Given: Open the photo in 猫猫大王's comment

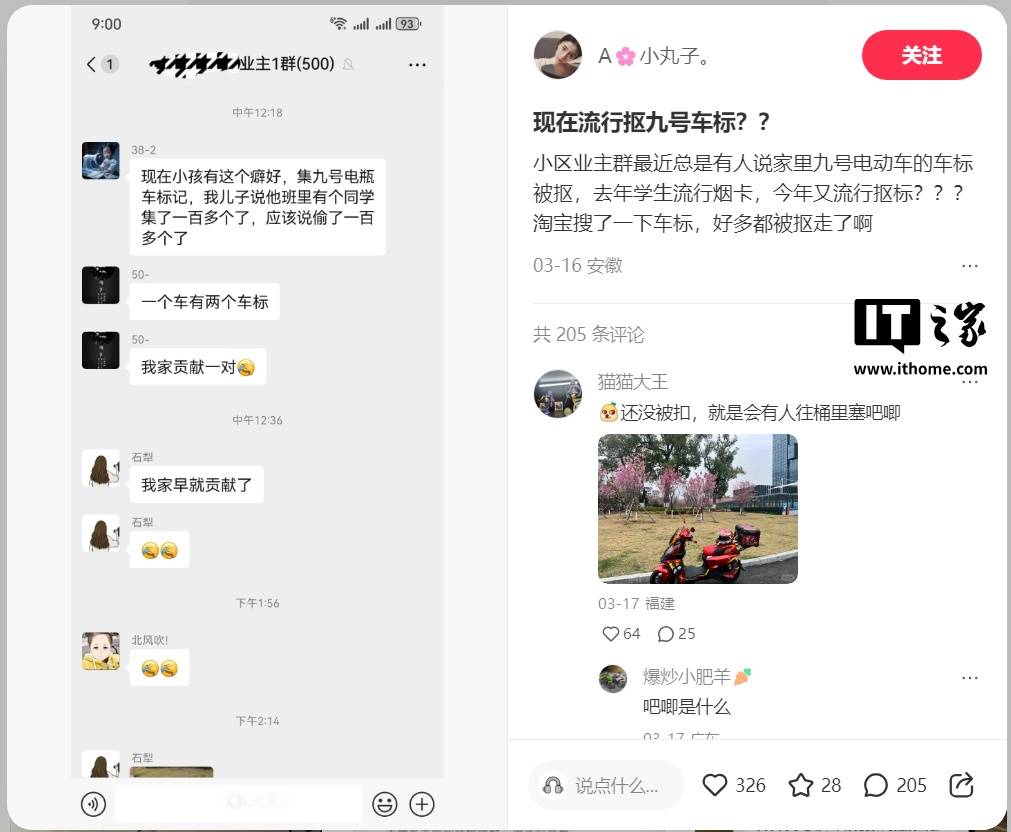Looking at the screenshot, I should click(697, 508).
